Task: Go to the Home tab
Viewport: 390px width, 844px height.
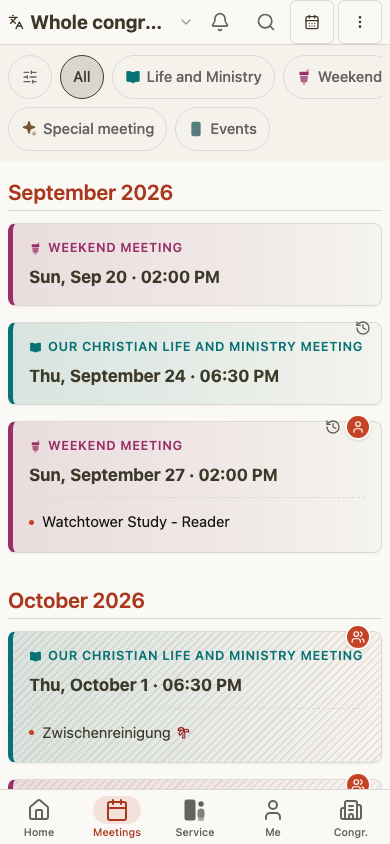Action: point(39,818)
